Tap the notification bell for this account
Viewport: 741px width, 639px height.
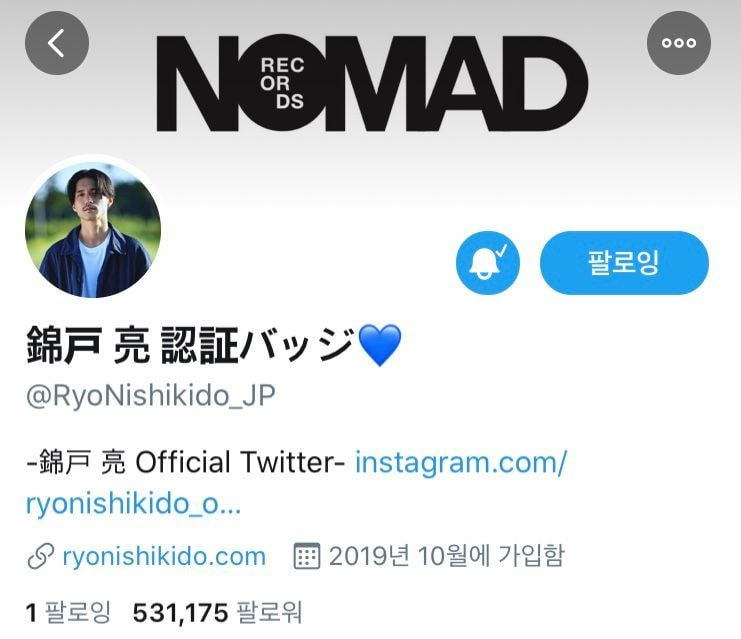click(488, 263)
